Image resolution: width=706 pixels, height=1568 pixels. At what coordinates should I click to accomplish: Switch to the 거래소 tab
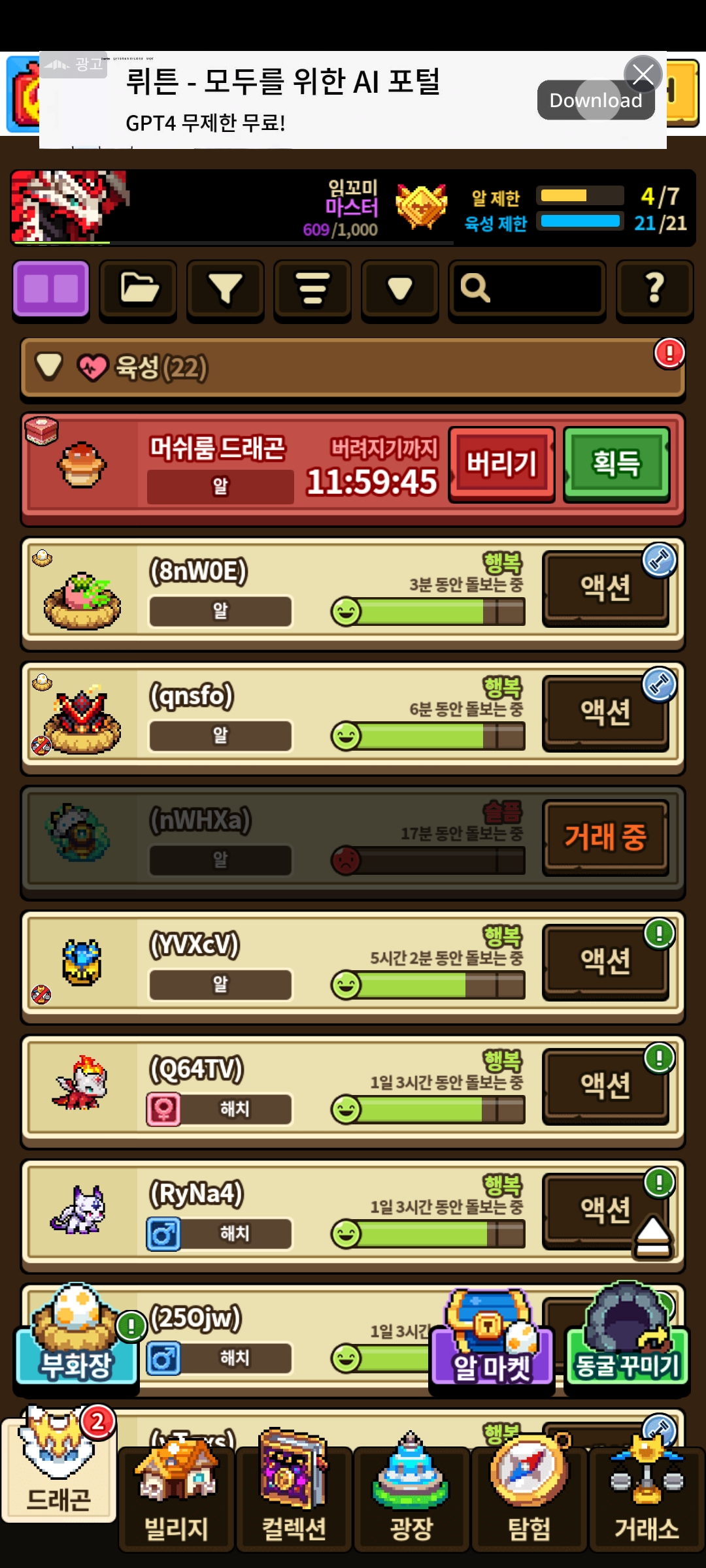tap(647, 1499)
